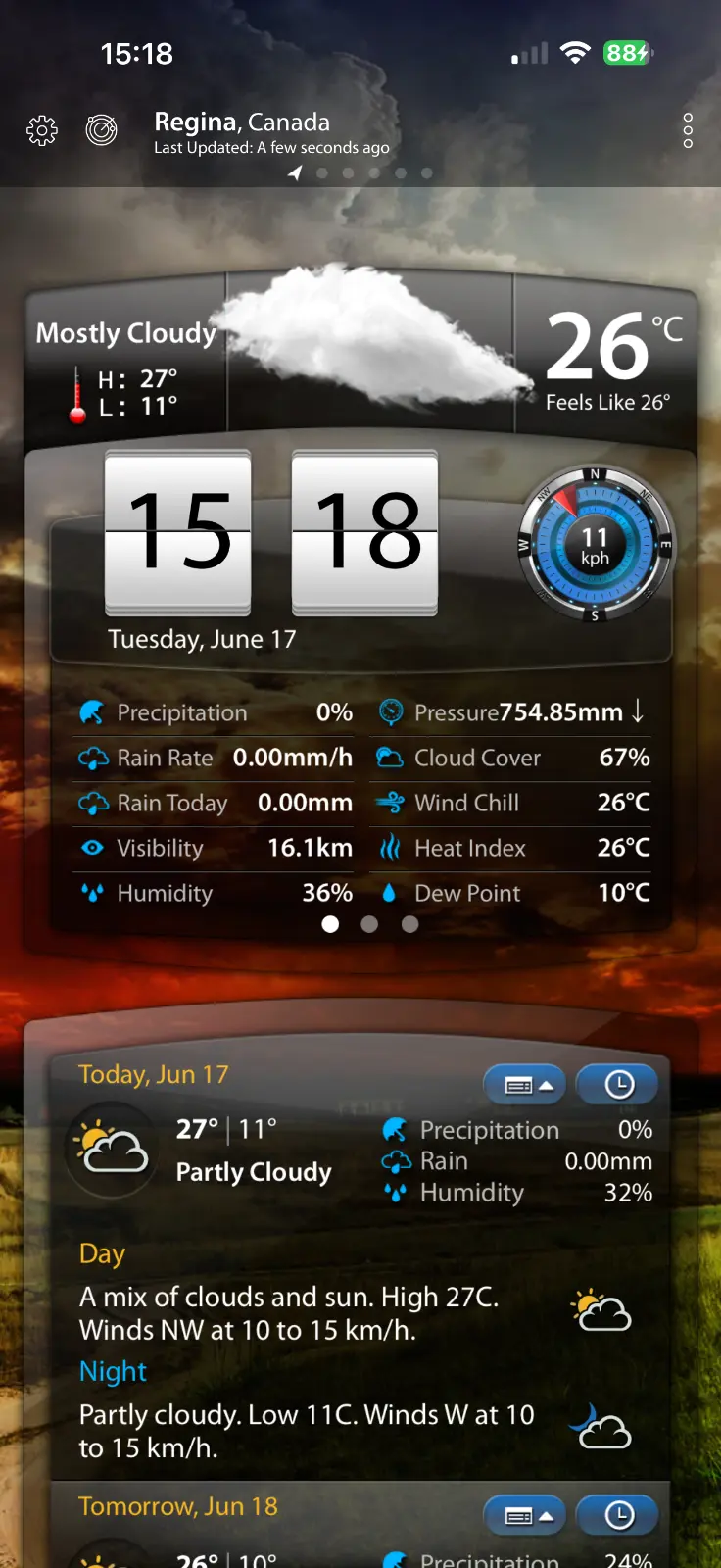
Task: Open hourly forecast clock for tomorrow, Jun 18
Action: [x=617, y=1516]
